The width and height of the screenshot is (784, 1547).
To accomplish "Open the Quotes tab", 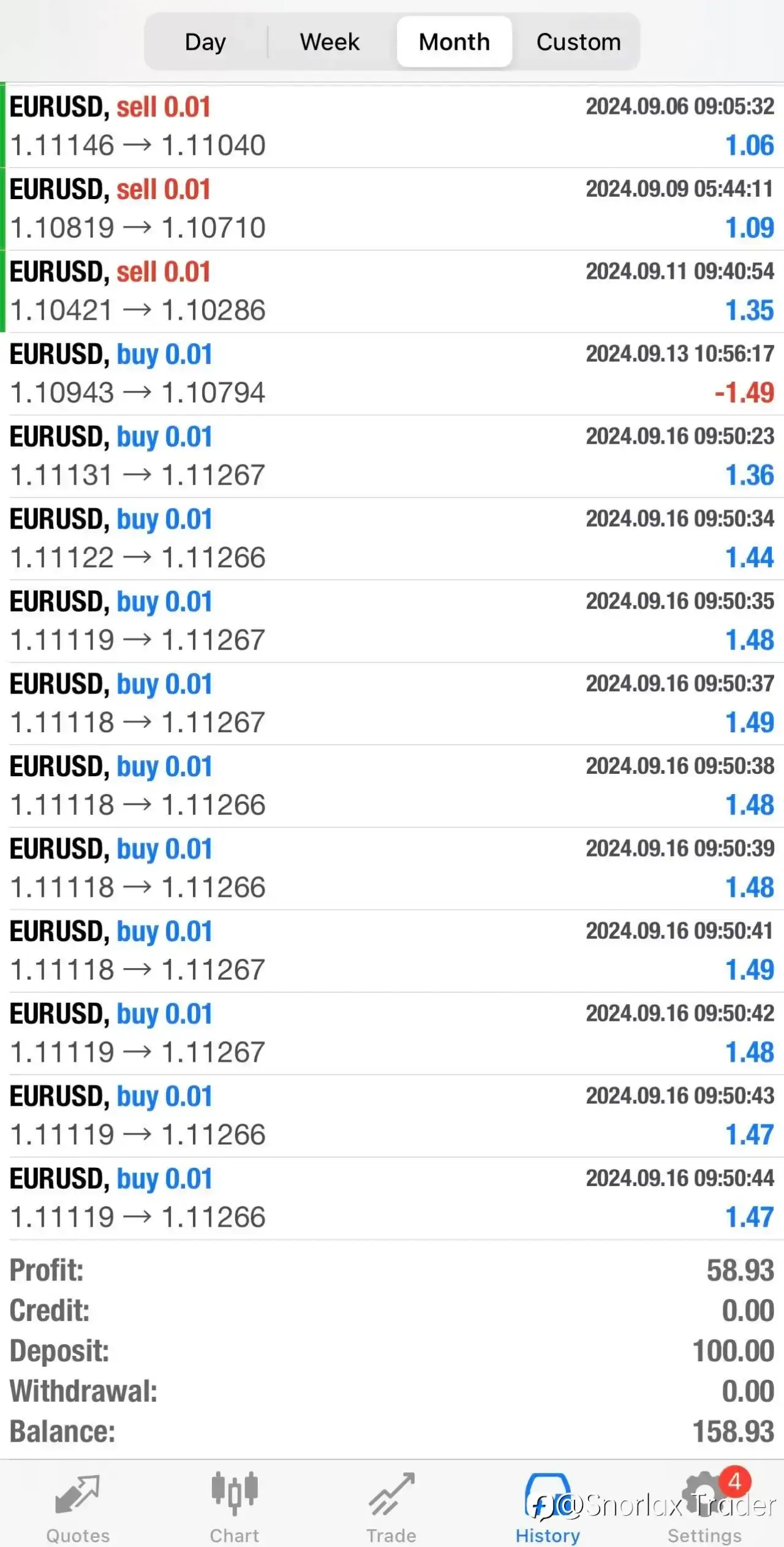I will pyautogui.click(x=78, y=1508).
